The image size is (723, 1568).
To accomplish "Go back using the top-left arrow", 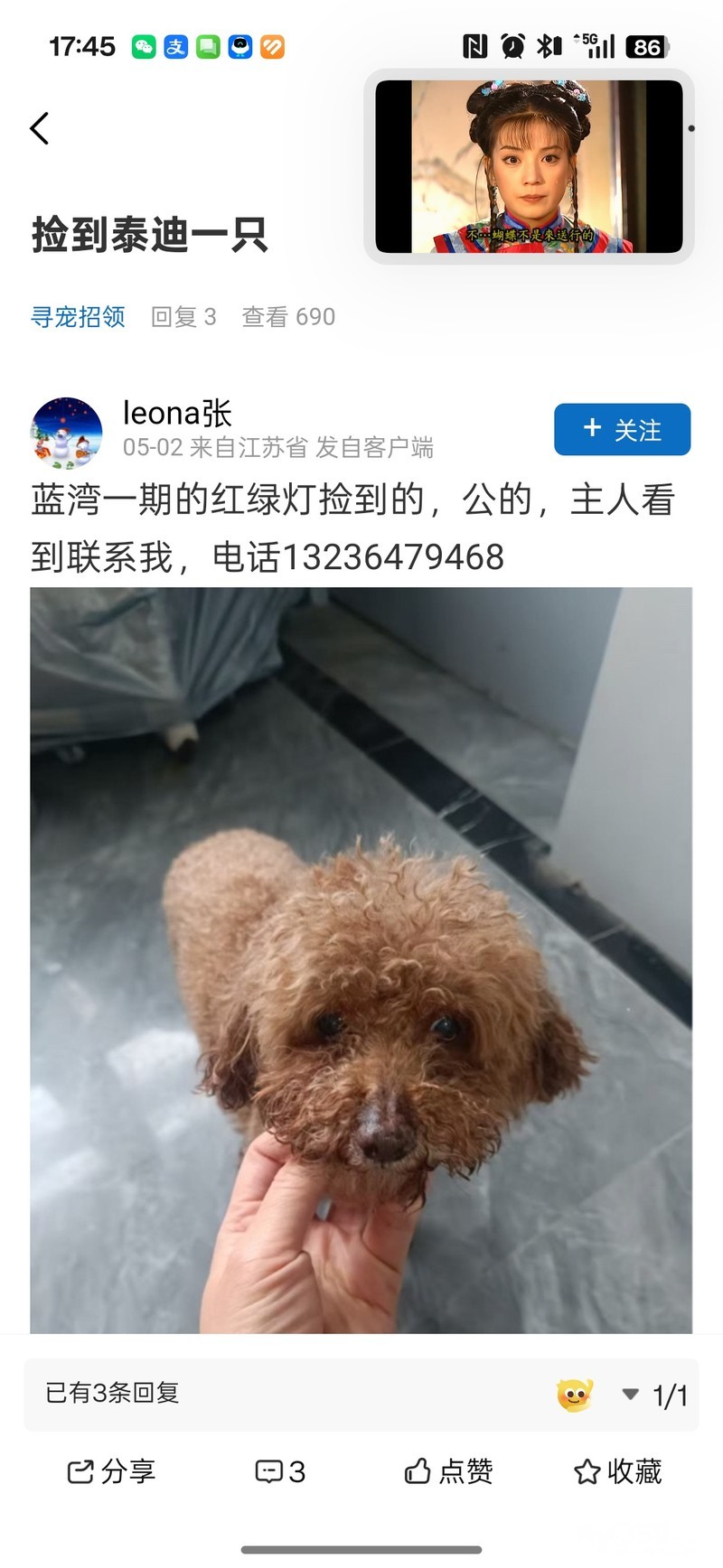I will [40, 128].
